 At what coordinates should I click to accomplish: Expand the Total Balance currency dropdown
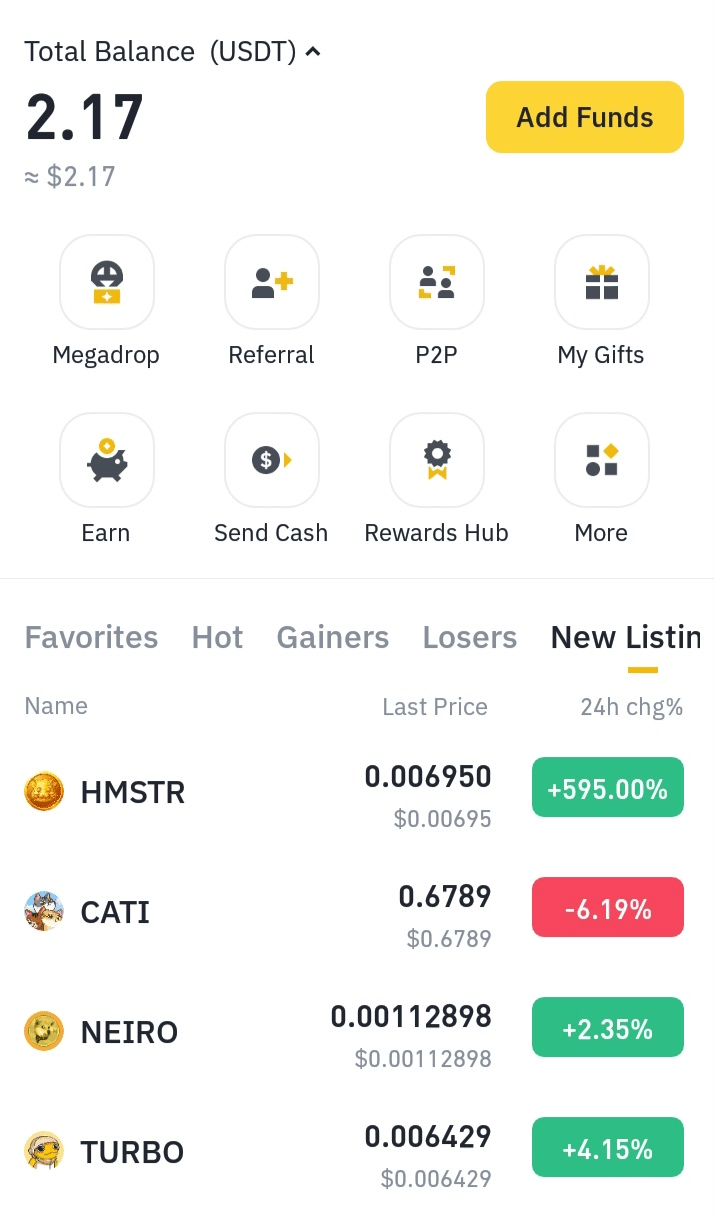[312, 52]
